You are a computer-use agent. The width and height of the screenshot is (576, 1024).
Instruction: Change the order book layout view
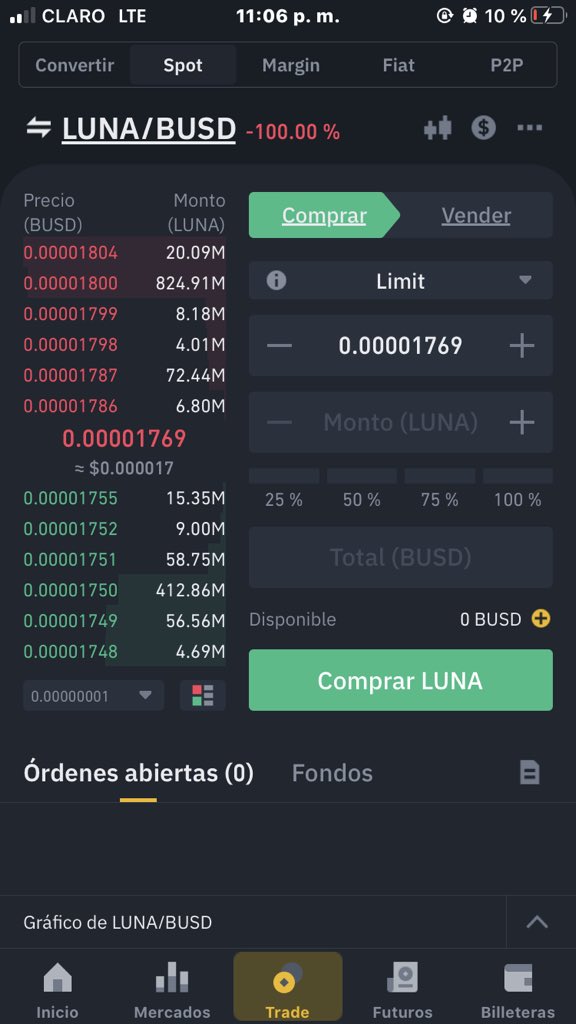tap(202, 696)
